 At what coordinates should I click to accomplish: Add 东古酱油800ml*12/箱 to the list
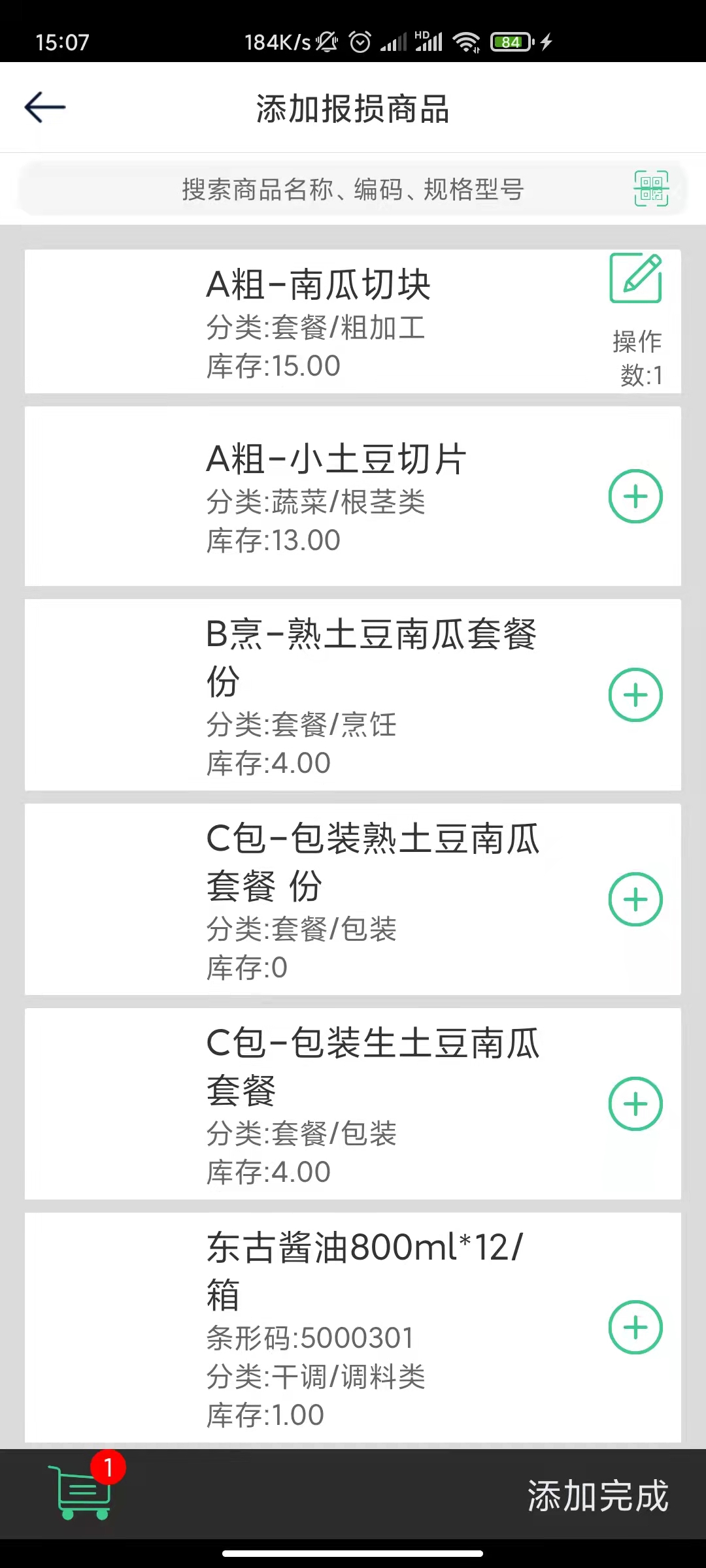pyautogui.click(x=635, y=1328)
